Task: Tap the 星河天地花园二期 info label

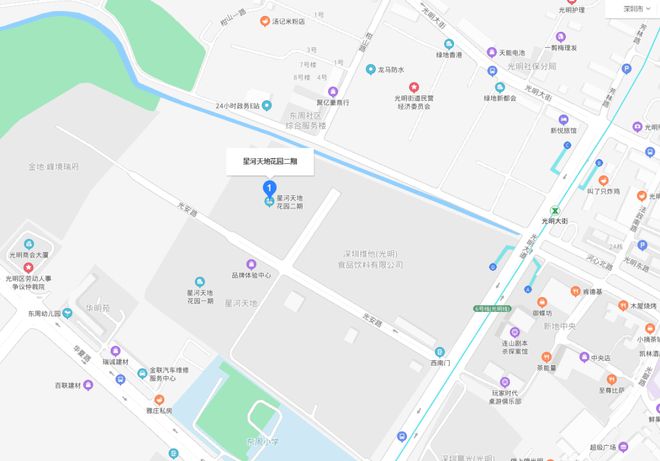Action: click(x=270, y=161)
